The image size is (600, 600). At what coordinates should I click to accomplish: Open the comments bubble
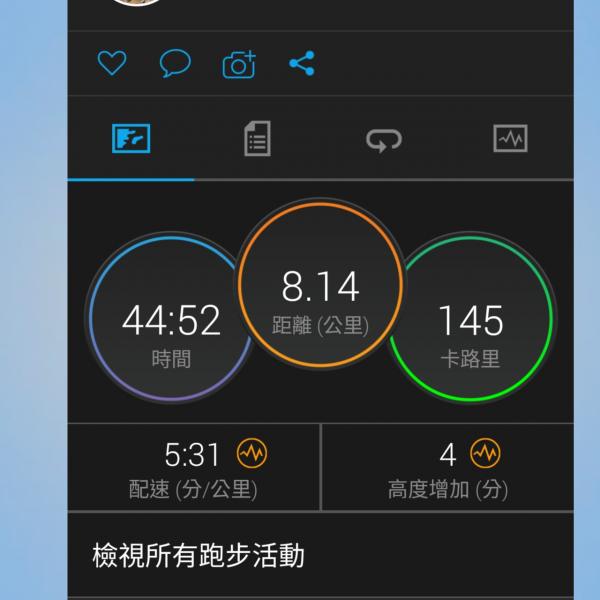[x=175, y=65]
